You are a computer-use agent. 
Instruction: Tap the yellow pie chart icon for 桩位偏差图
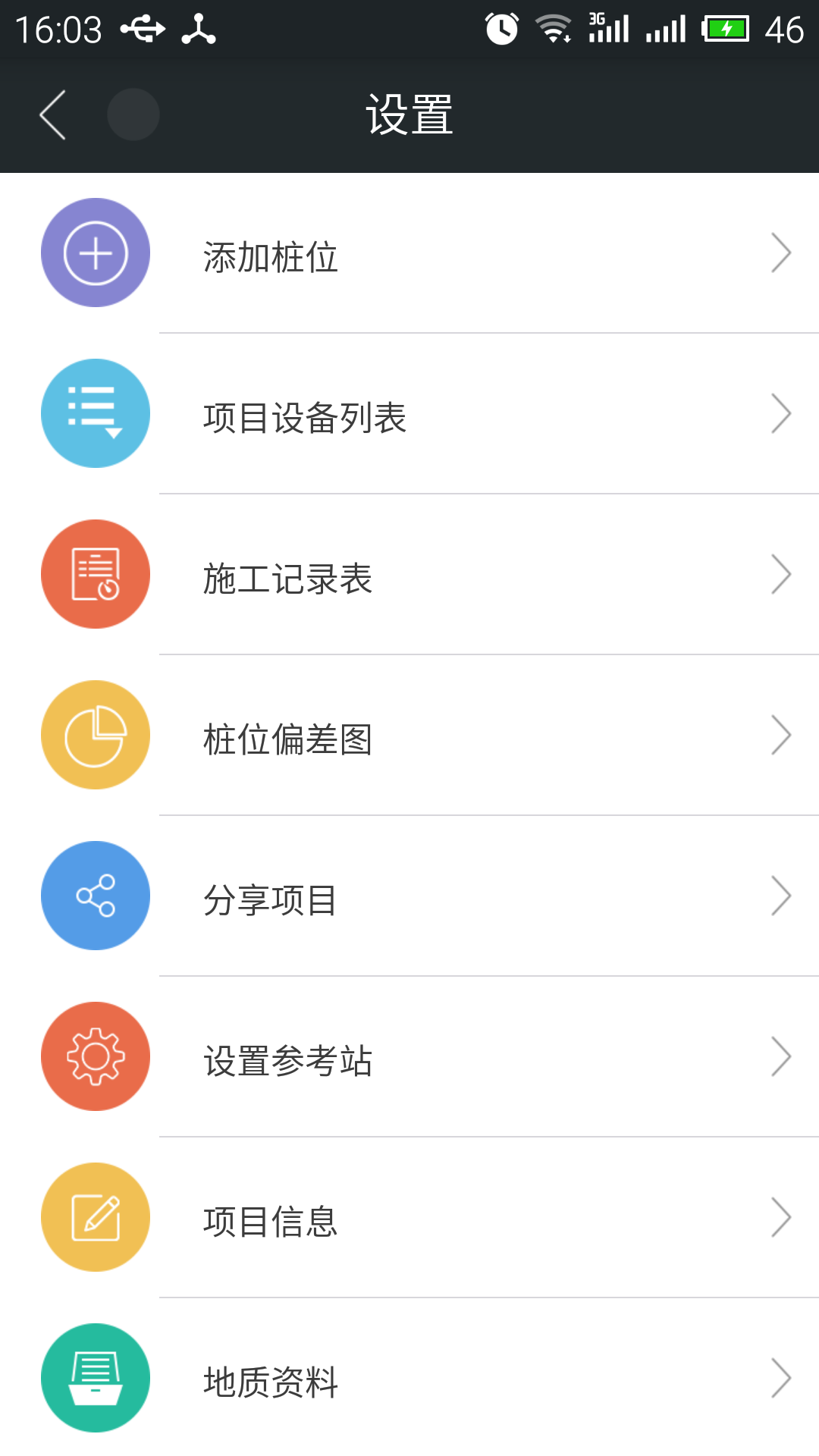pos(95,734)
